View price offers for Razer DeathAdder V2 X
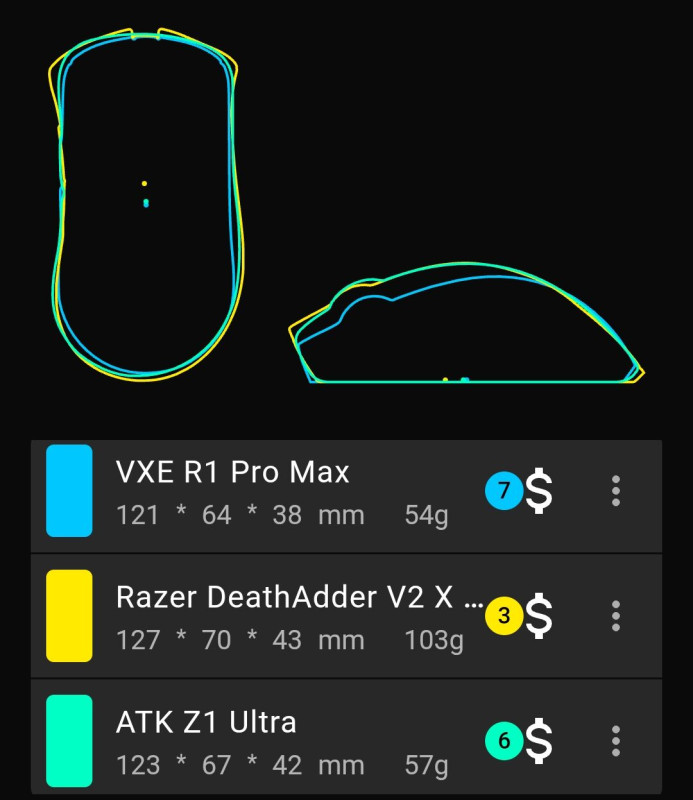Image resolution: width=693 pixels, height=800 pixels. point(539,616)
